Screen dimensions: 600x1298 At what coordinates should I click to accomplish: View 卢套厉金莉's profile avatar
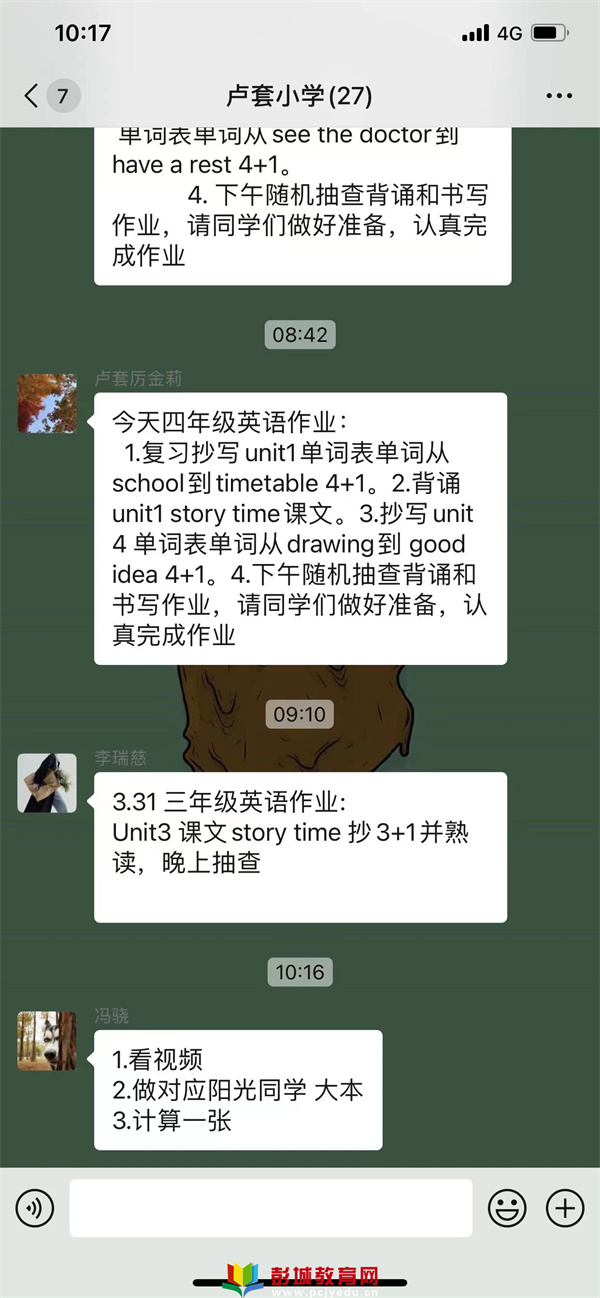(47, 404)
